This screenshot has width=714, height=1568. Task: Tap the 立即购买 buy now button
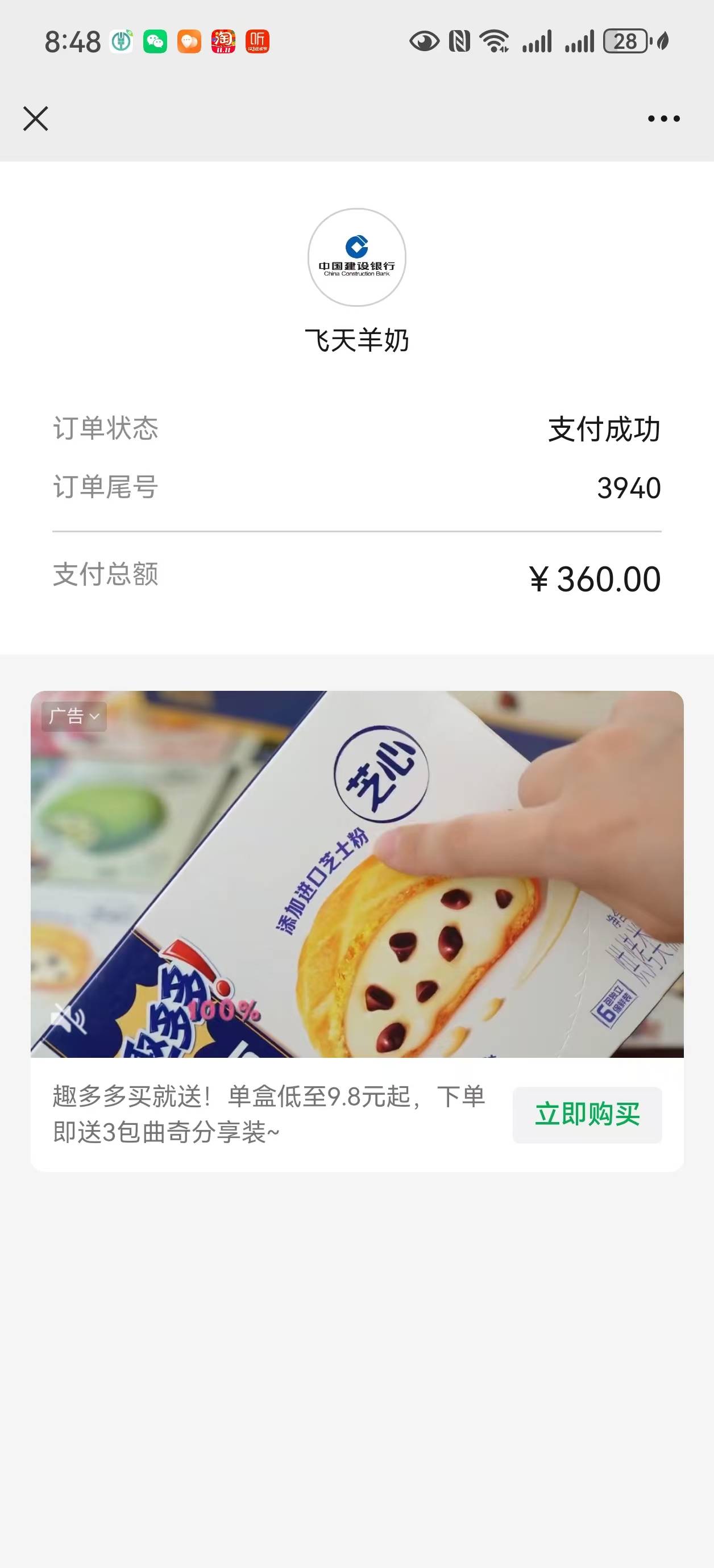[x=587, y=1115]
